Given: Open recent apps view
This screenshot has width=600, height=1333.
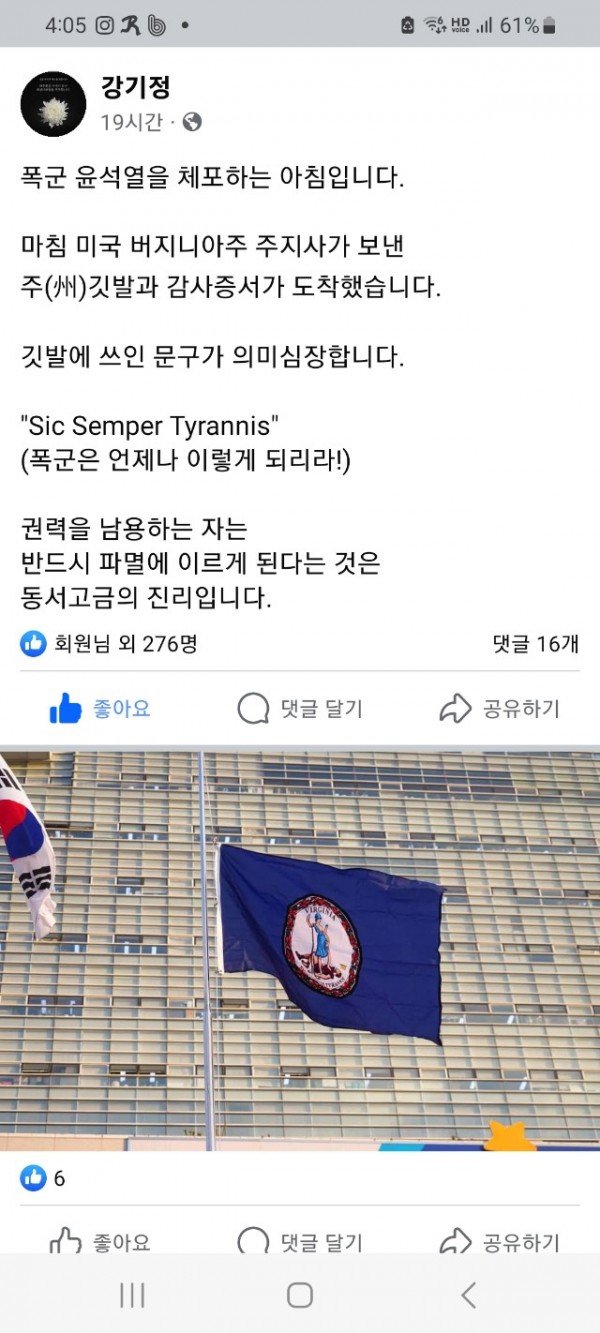Looking at the screenshot, I should tap(132, 1295).
